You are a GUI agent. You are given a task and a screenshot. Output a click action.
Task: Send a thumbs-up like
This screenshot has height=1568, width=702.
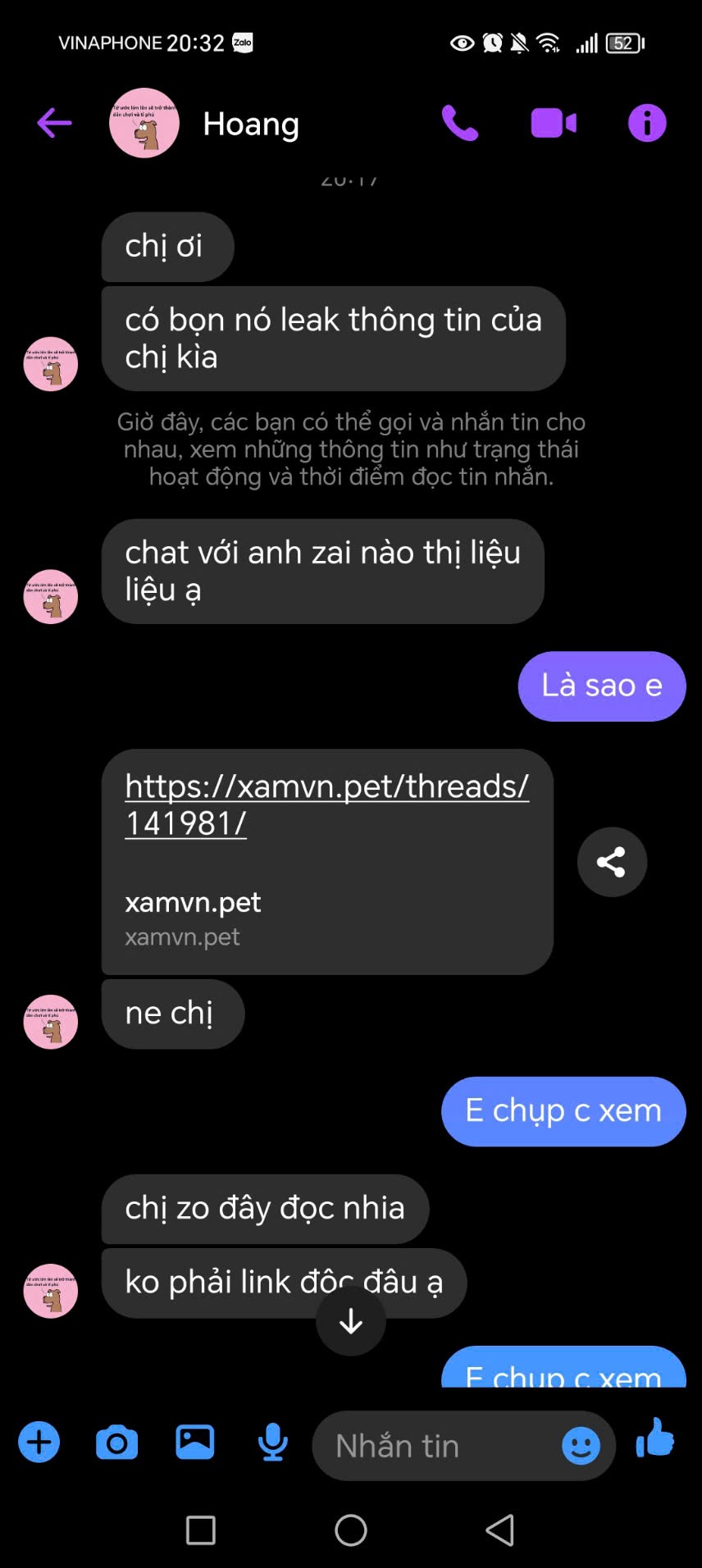click(x=655, y=1439)
